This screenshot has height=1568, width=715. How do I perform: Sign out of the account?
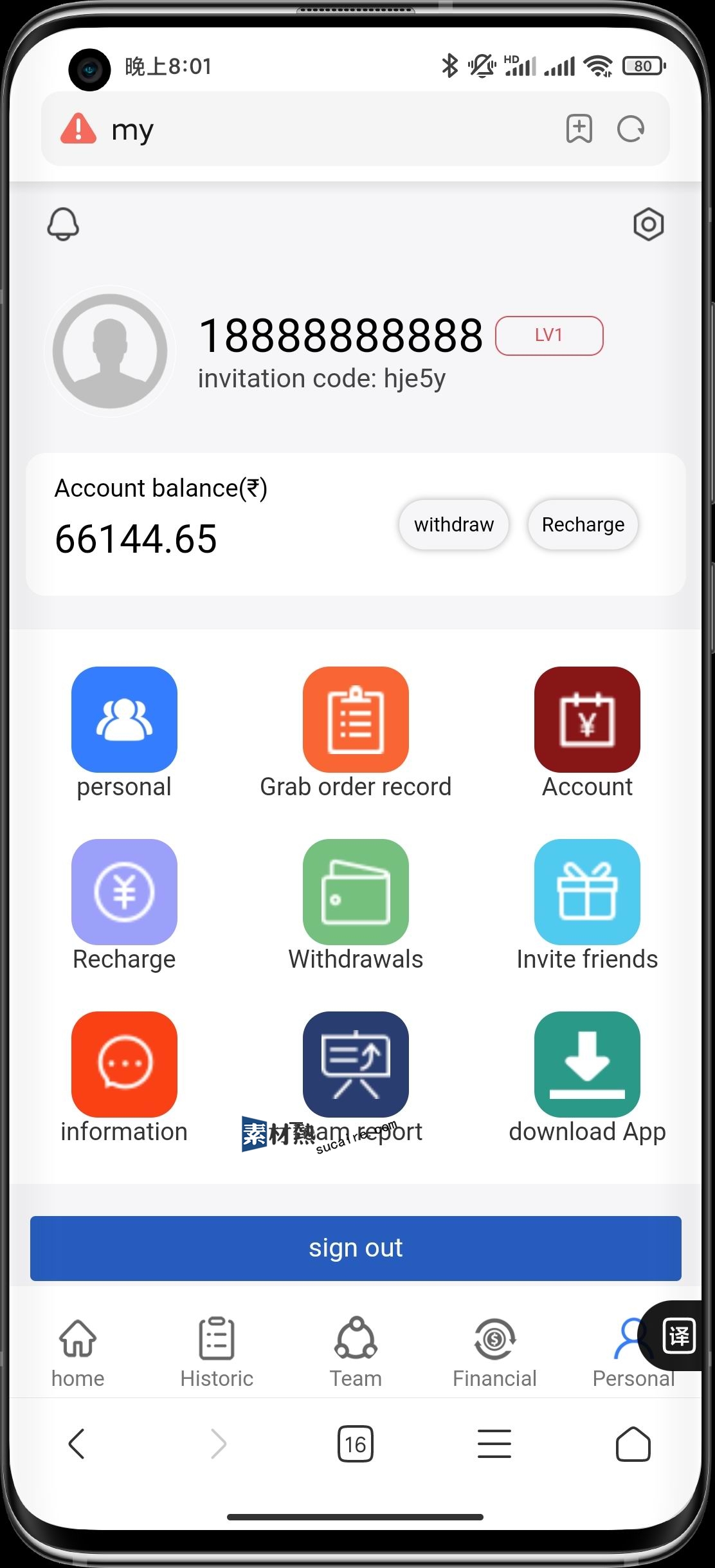[x=356, y=1248]
